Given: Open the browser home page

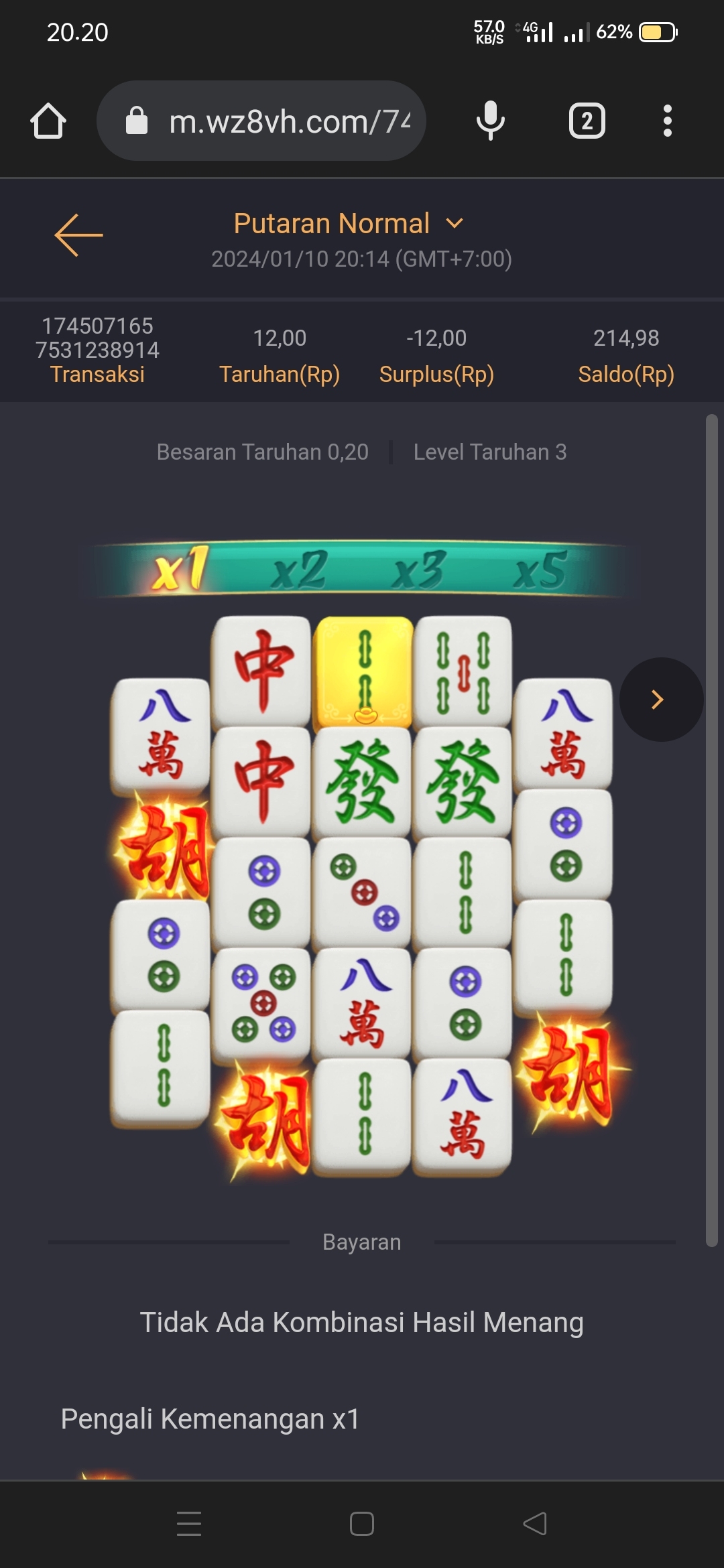Looking at the screenshot, I should click(48, 121).
